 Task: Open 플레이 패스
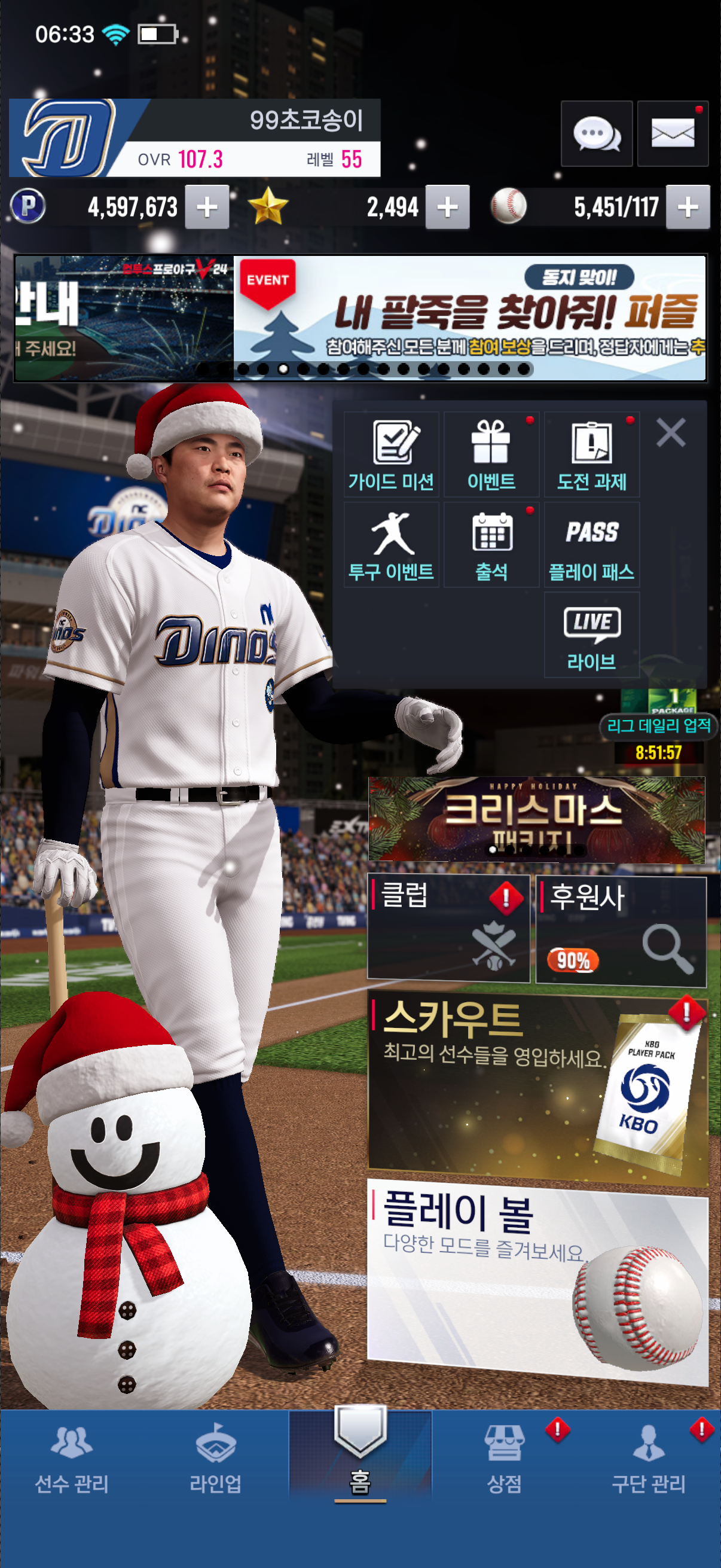coord(591,545)
